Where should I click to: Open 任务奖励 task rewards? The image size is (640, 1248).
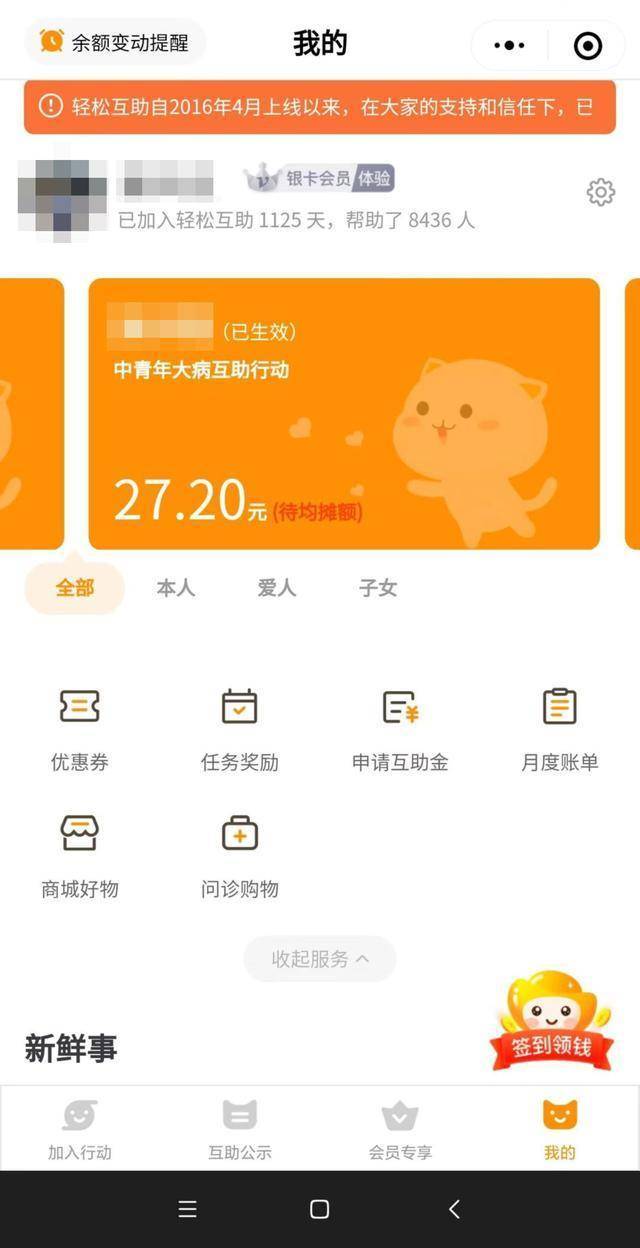[x=240, y=729]
